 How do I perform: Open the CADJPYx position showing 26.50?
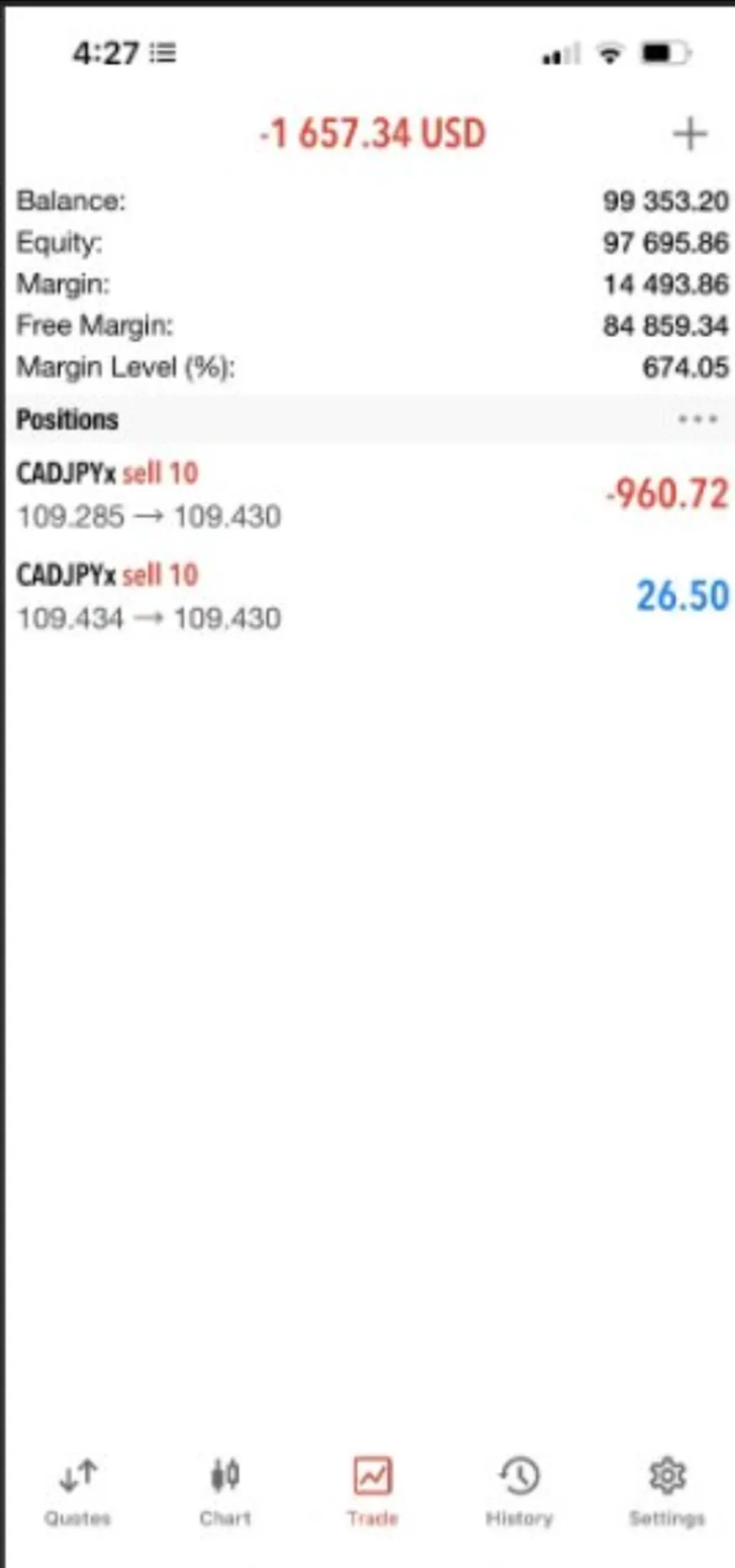coord(370,596)
